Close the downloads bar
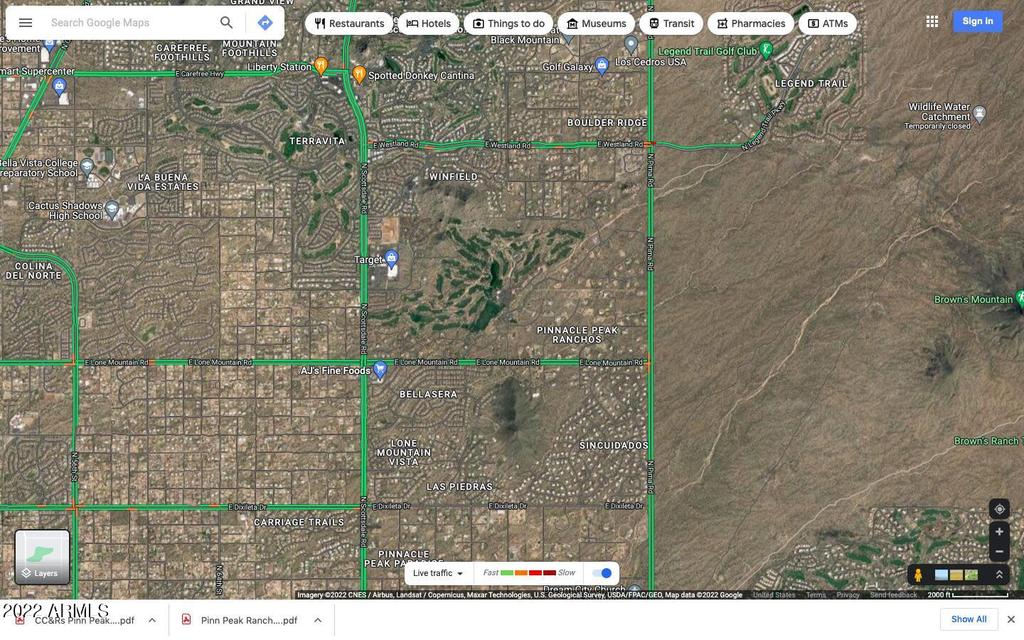Screen dimensions: 1024x640 pos(1011,619)
